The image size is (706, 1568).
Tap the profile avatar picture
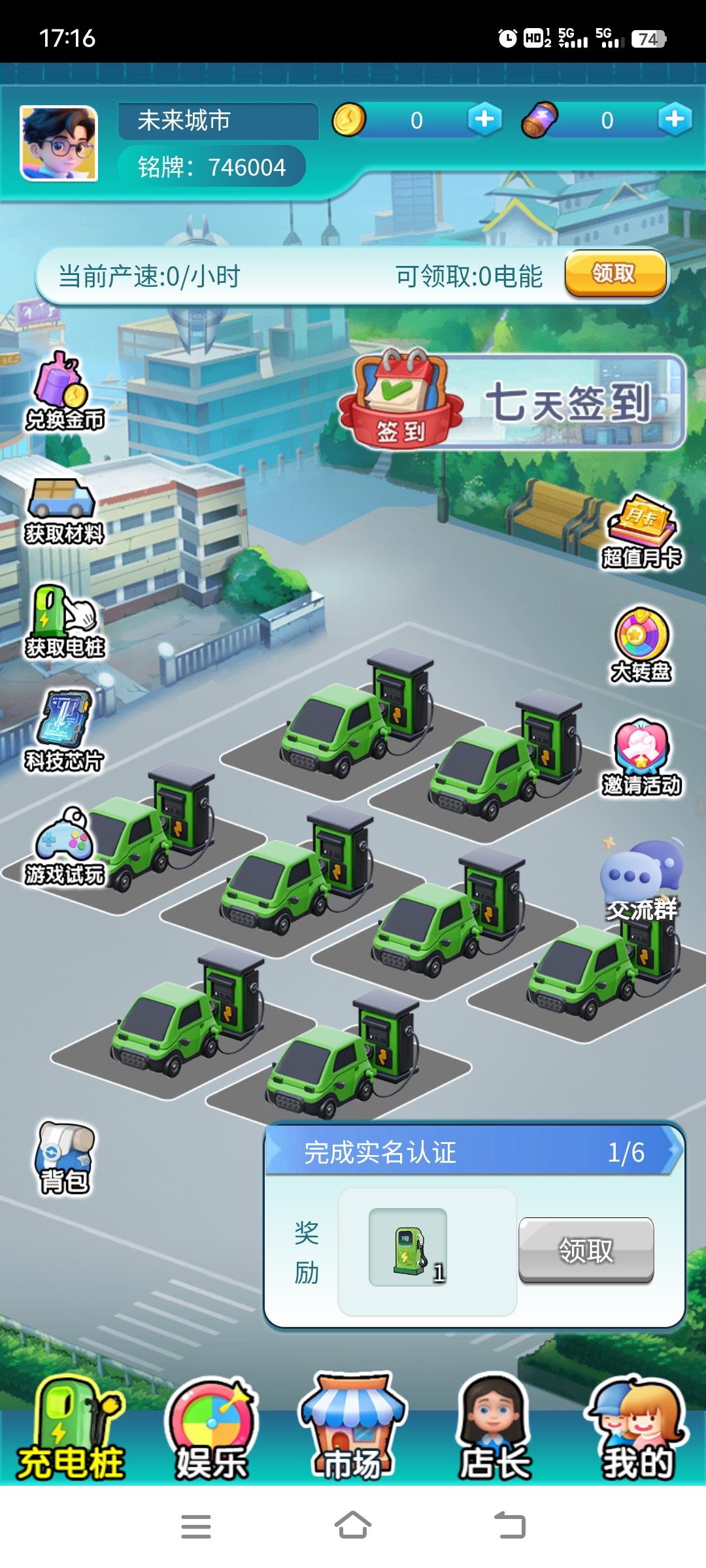tap(59, 143)
